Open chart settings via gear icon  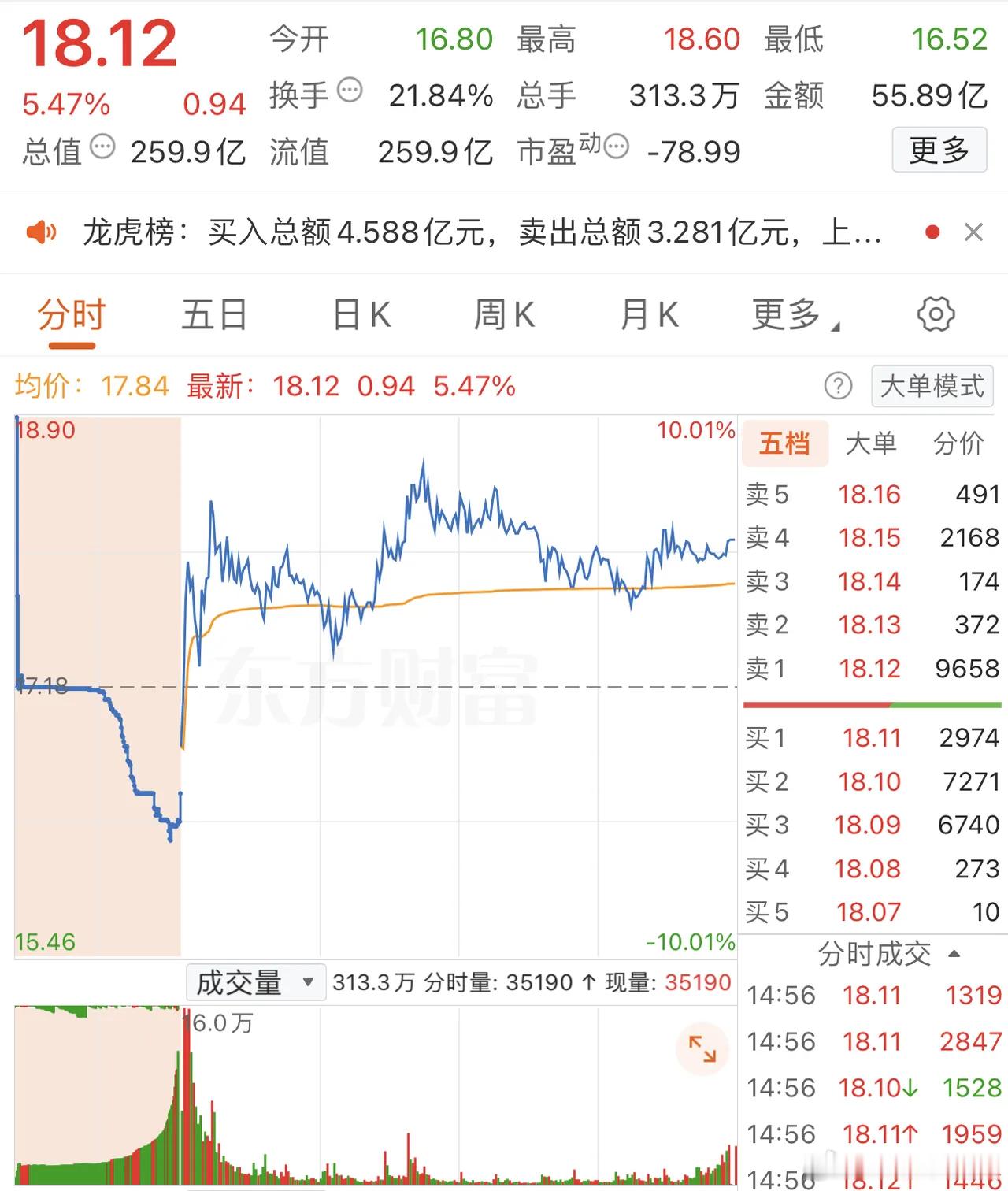936,314
